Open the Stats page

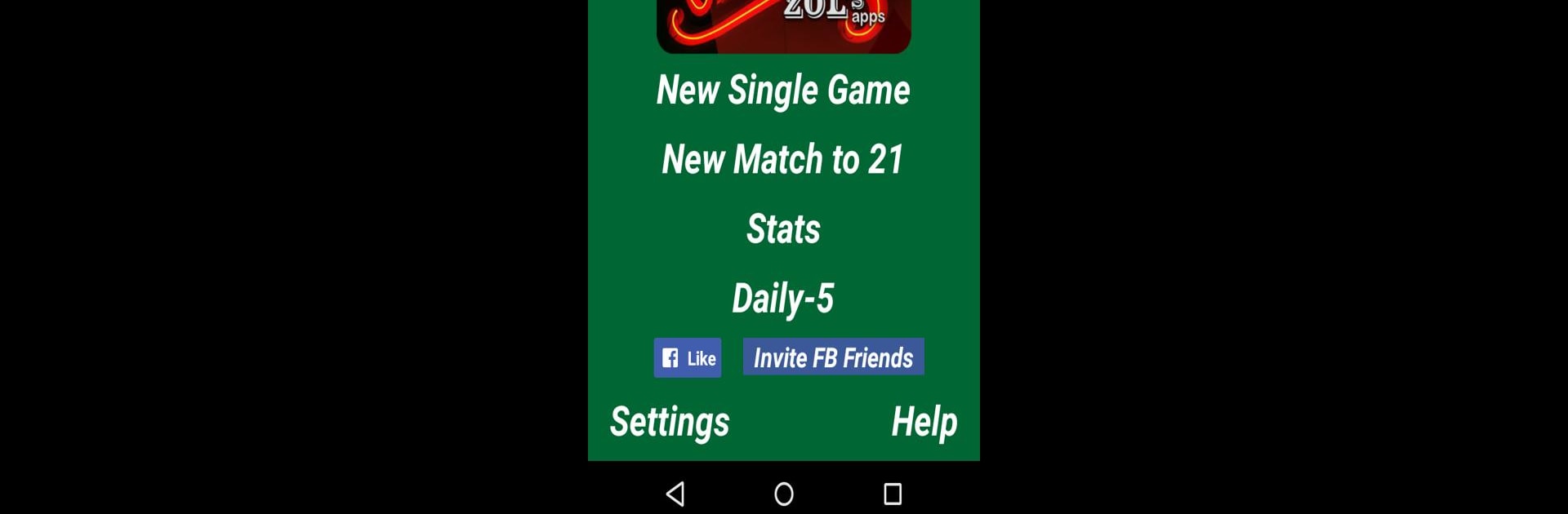[783, 229]
